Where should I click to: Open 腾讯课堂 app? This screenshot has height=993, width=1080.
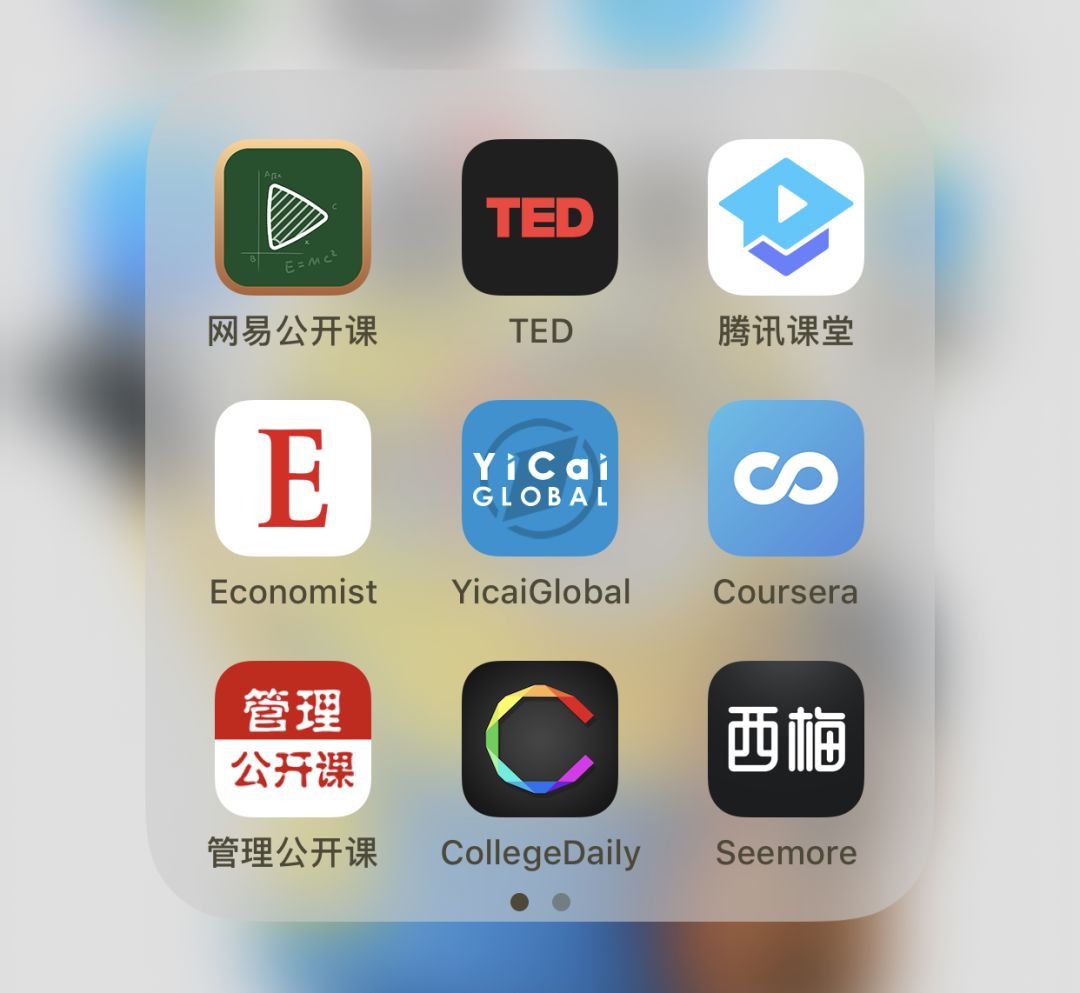(x=786, y=217)
